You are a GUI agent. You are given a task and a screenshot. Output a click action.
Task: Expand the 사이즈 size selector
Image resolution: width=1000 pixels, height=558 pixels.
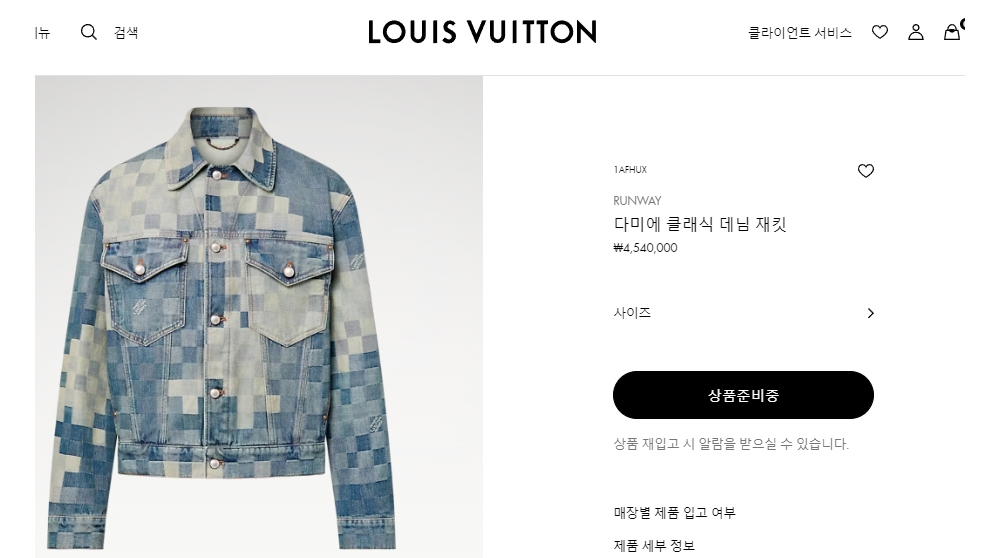click(x=743, y=313)
